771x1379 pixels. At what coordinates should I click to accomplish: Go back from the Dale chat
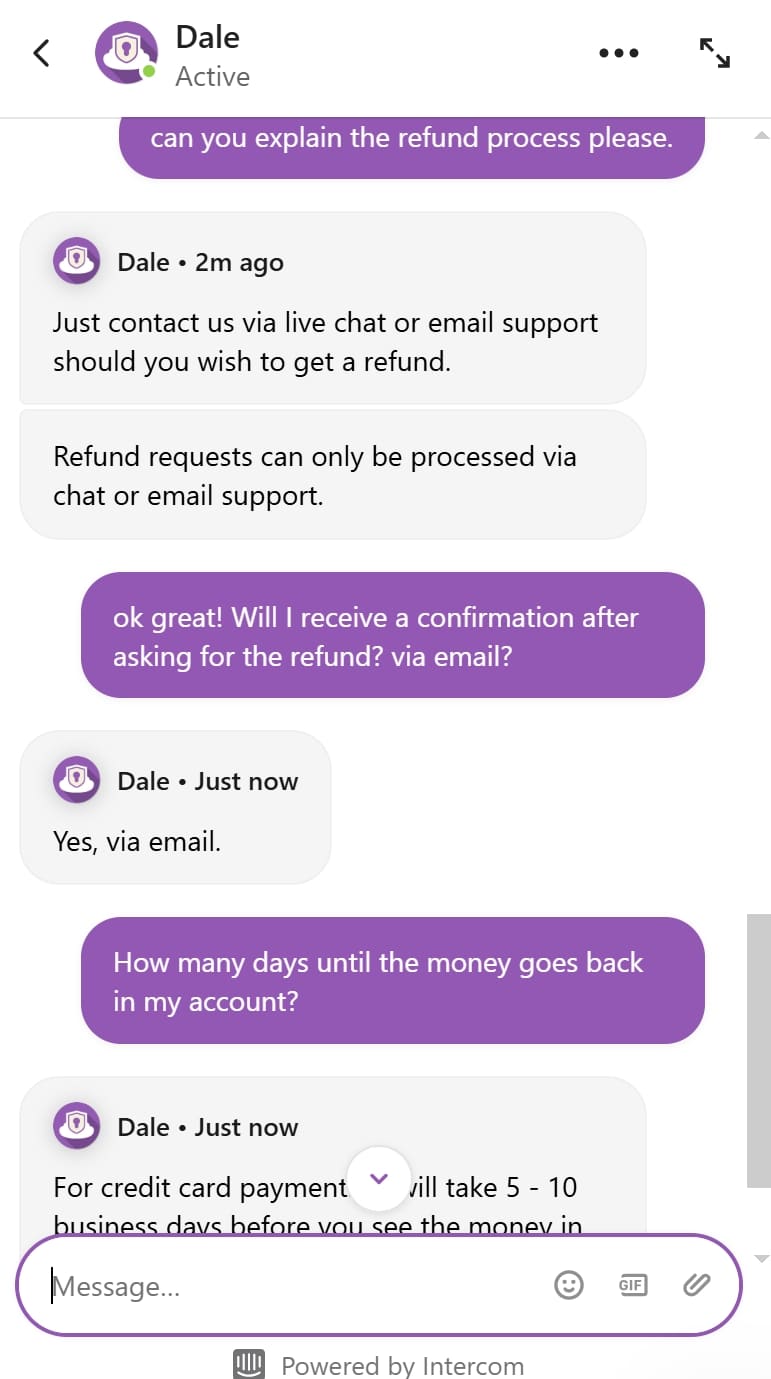pyautogui.click(x=41, y=53)
